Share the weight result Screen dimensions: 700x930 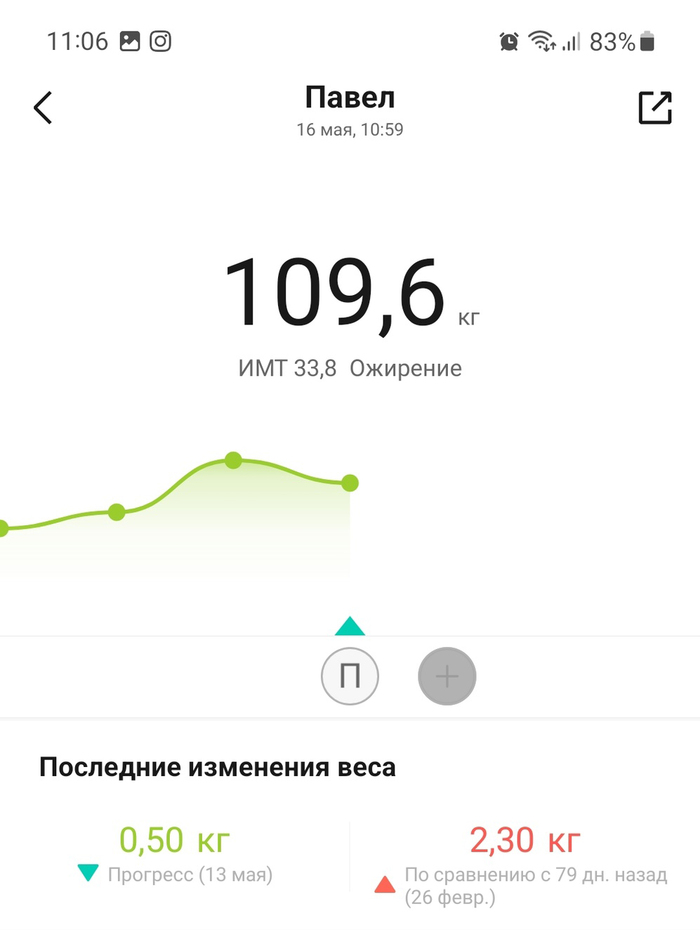click(x=655, y=108)
